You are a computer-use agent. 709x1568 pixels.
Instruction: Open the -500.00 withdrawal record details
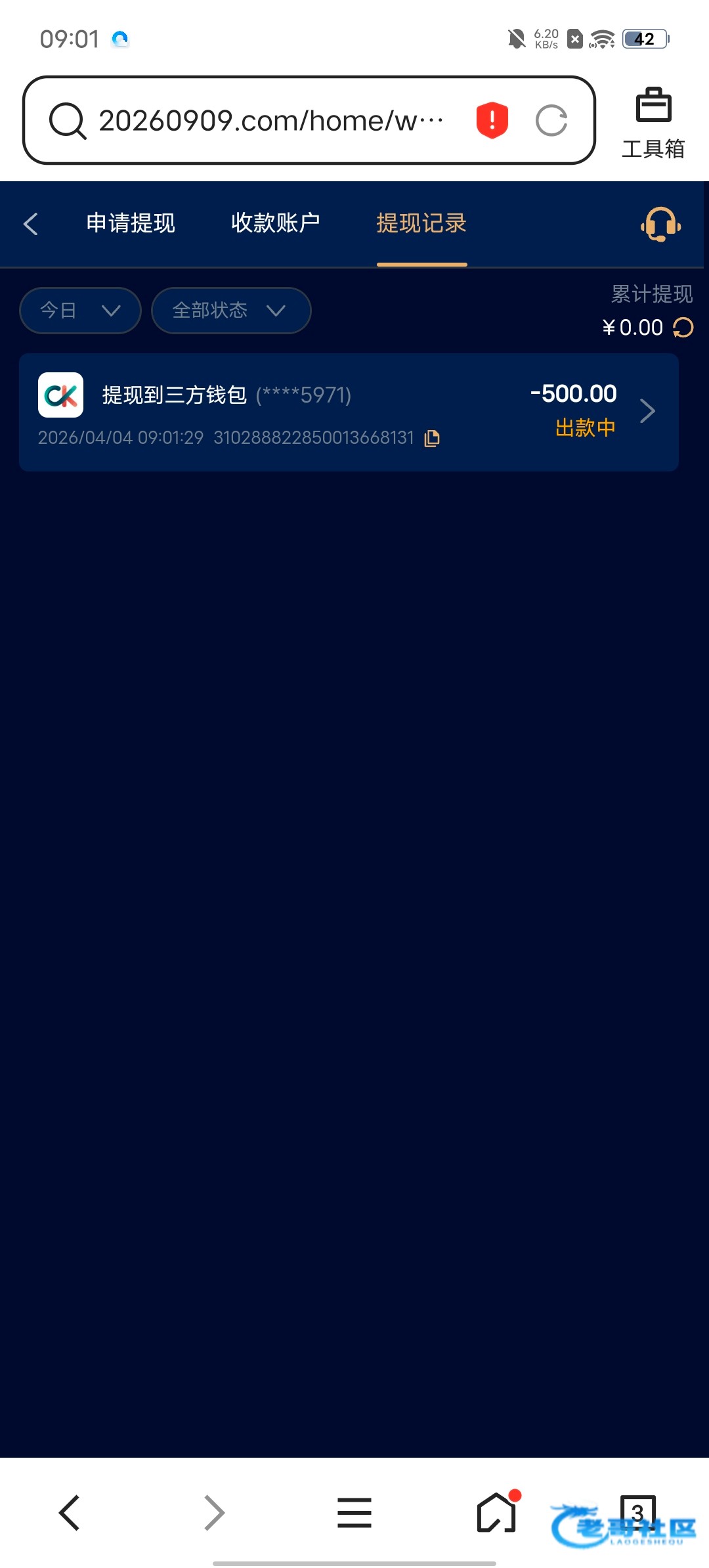(x=647, y=411)
